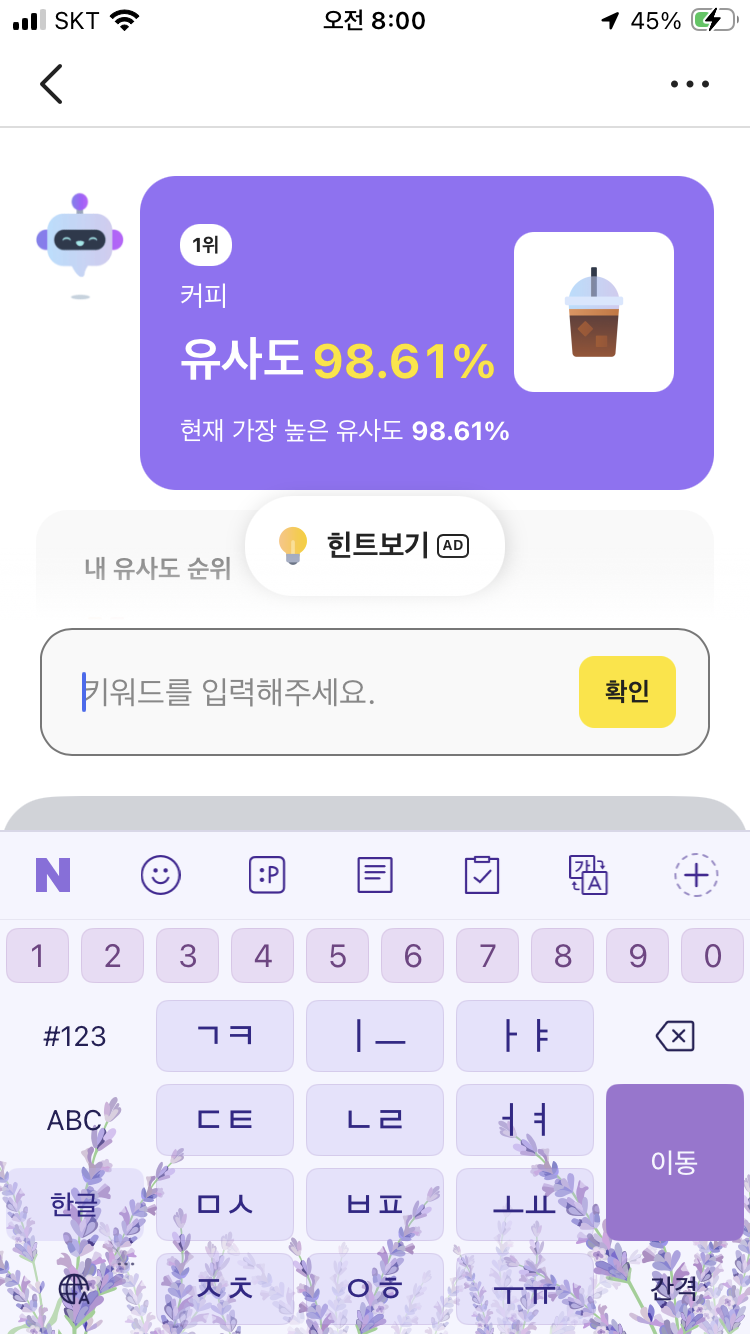Switch keyboard to #123 symbols

[75, 1037]
